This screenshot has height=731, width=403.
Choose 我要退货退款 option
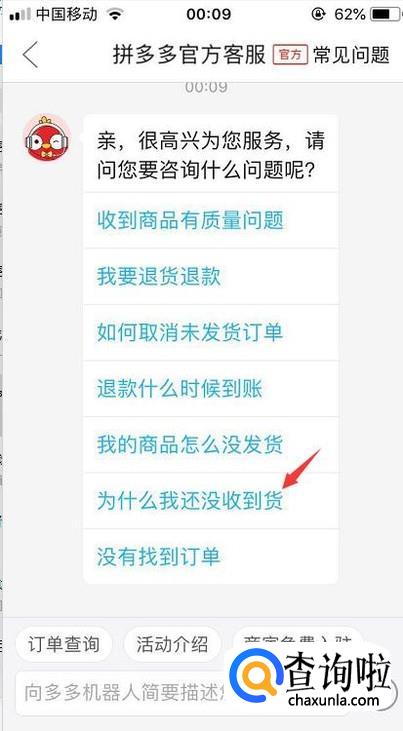(210, 276)
